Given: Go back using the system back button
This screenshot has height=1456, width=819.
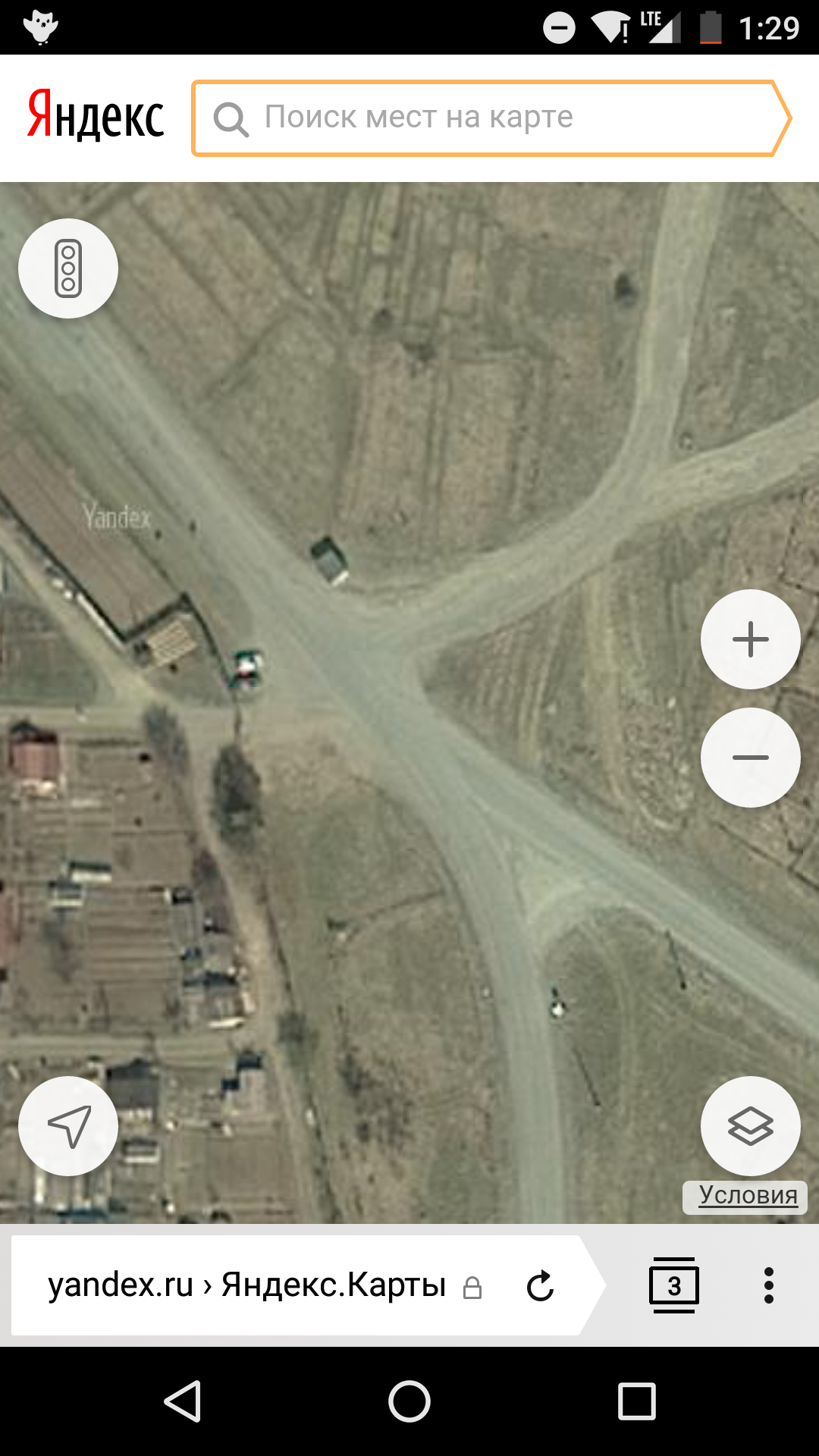Looking at the screenshot, I should tap(183, 1401).
